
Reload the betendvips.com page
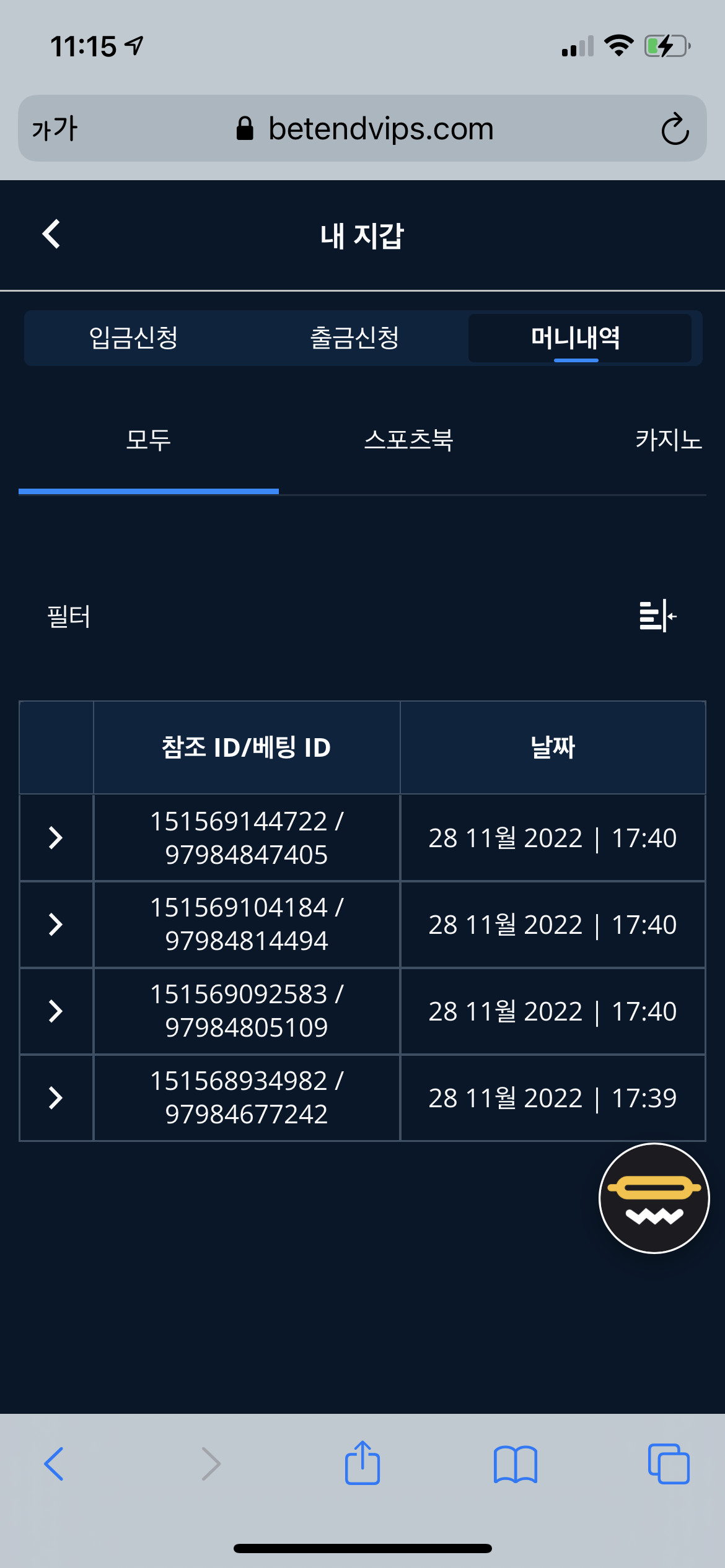[x=675, y=129]
